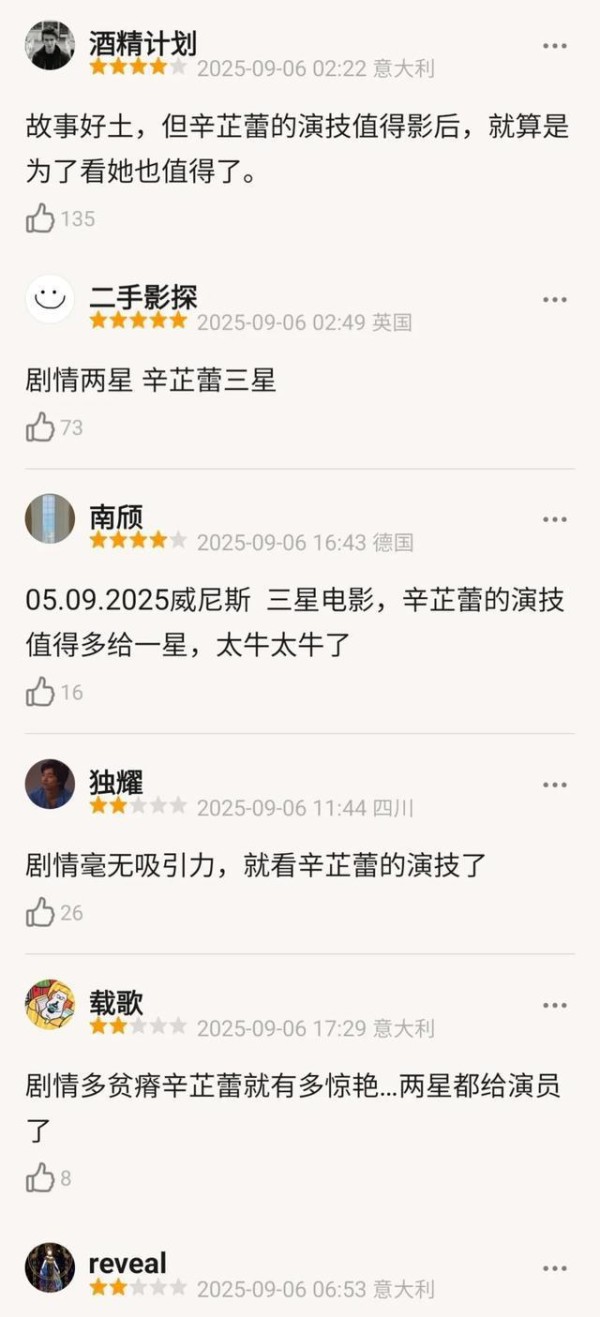Open overflow menu on reveal's review

555,1268
